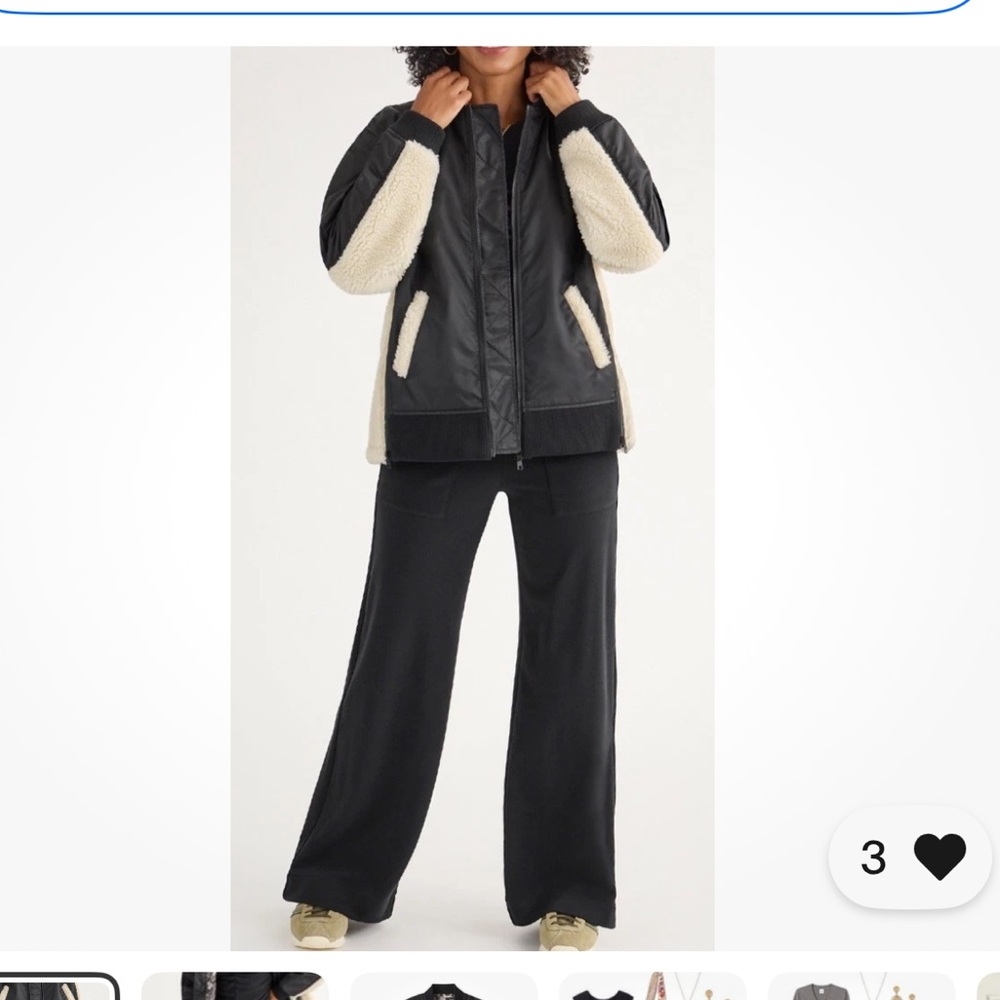The height and width of the screenshot is (1000, 1000).
Task: Like this listing with the heart button
Action: tap(939, 857)
